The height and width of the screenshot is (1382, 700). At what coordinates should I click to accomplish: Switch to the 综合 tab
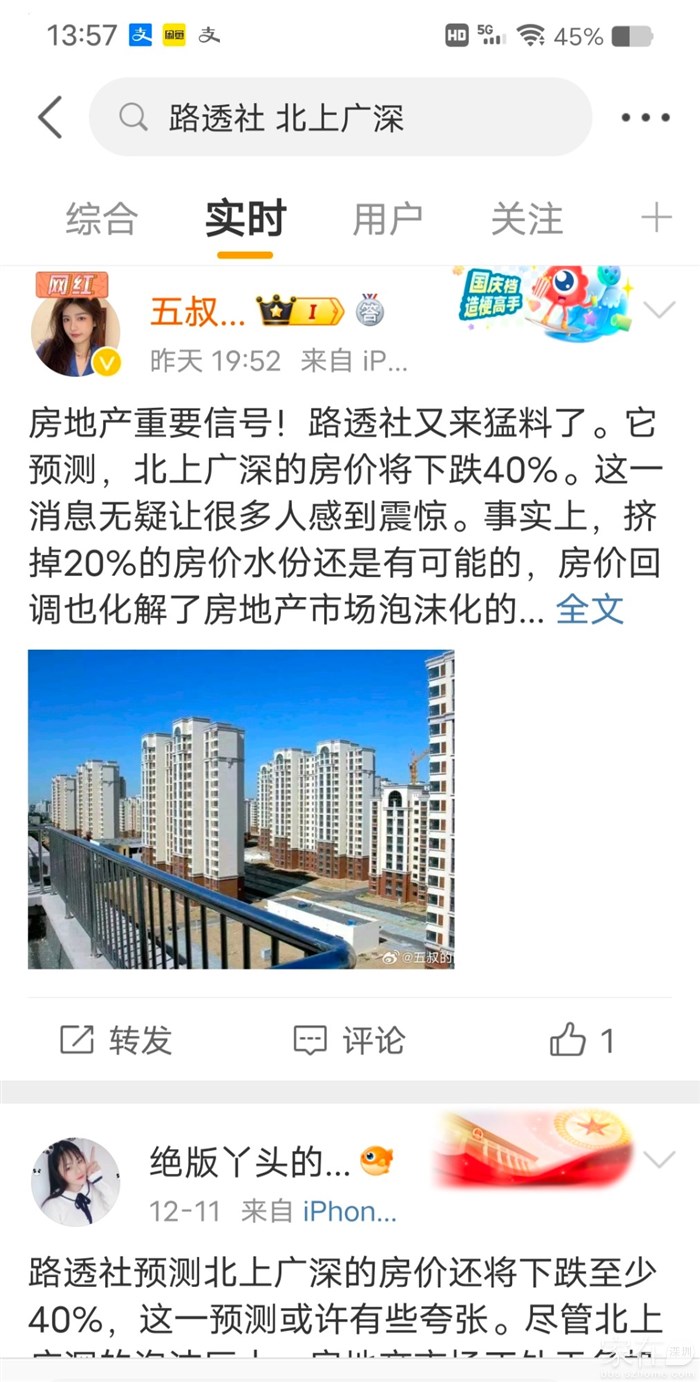[x=102, y=219]
